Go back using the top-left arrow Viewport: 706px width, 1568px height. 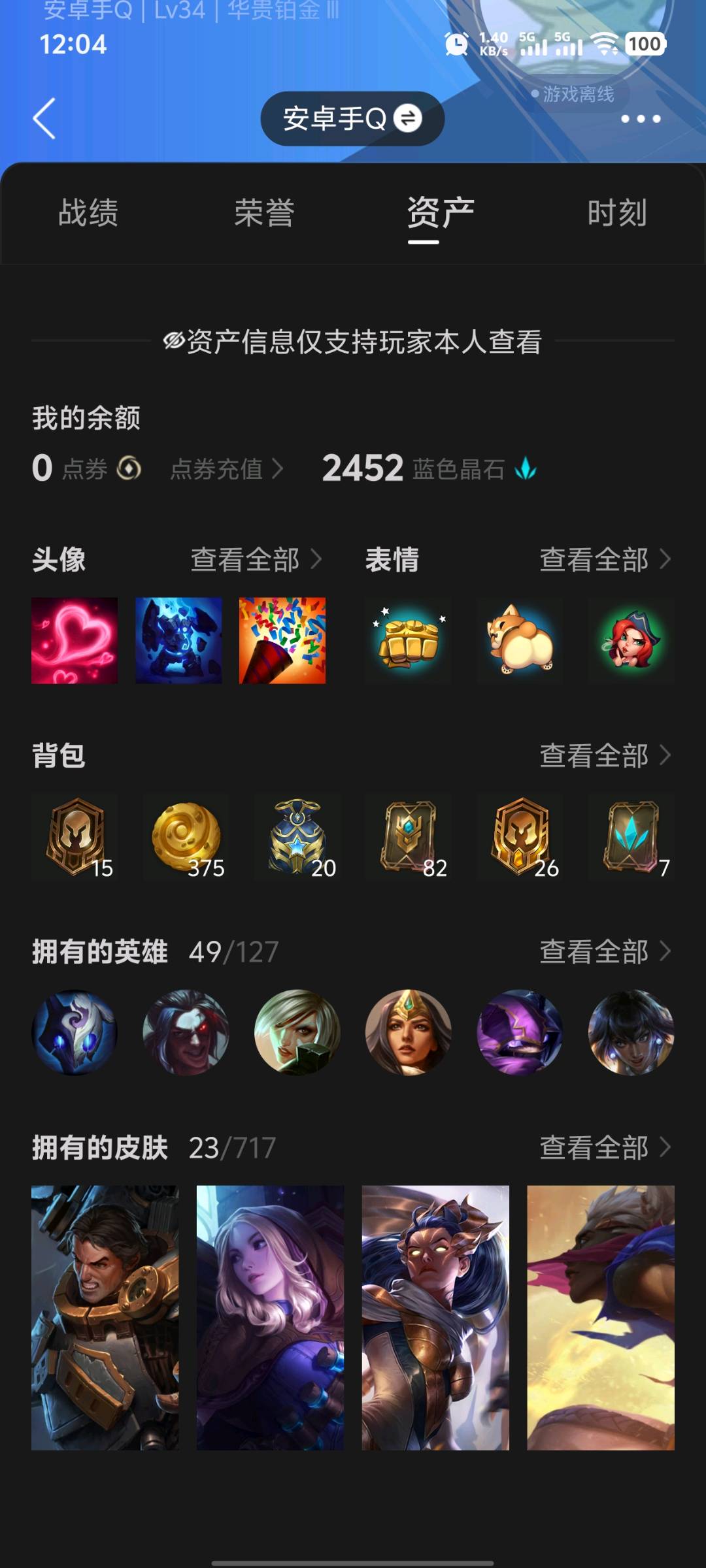point(44,118)
